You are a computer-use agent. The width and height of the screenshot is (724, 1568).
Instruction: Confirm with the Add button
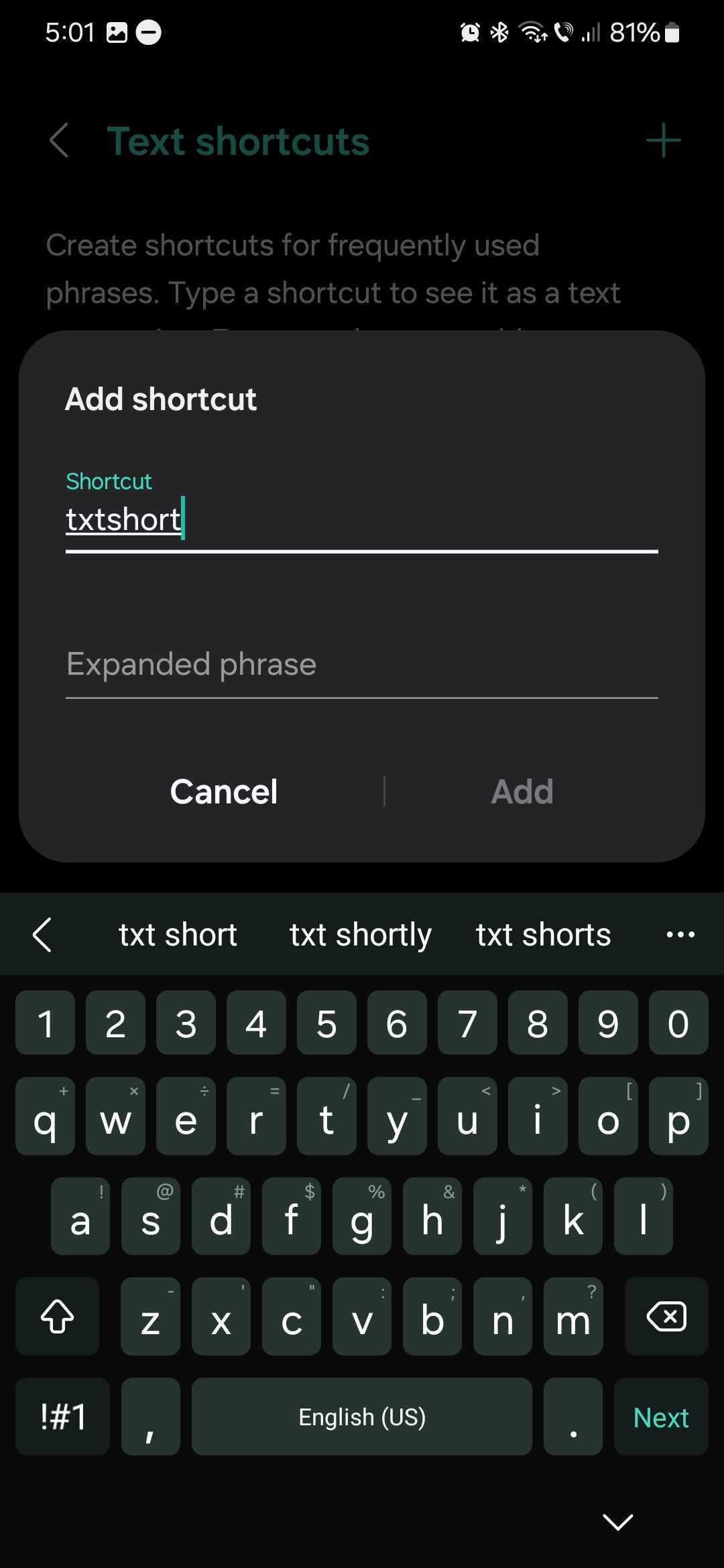[x=522, y=791]
